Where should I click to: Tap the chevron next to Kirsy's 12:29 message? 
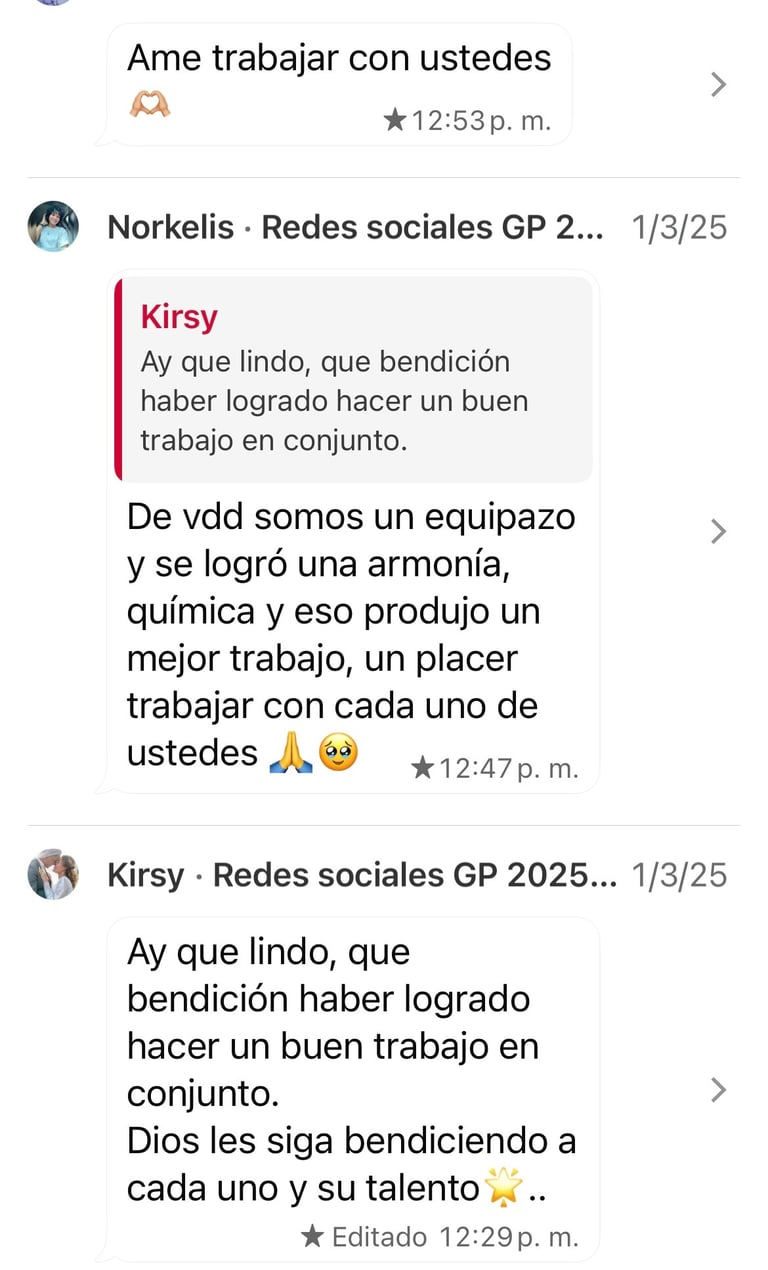718,1090
